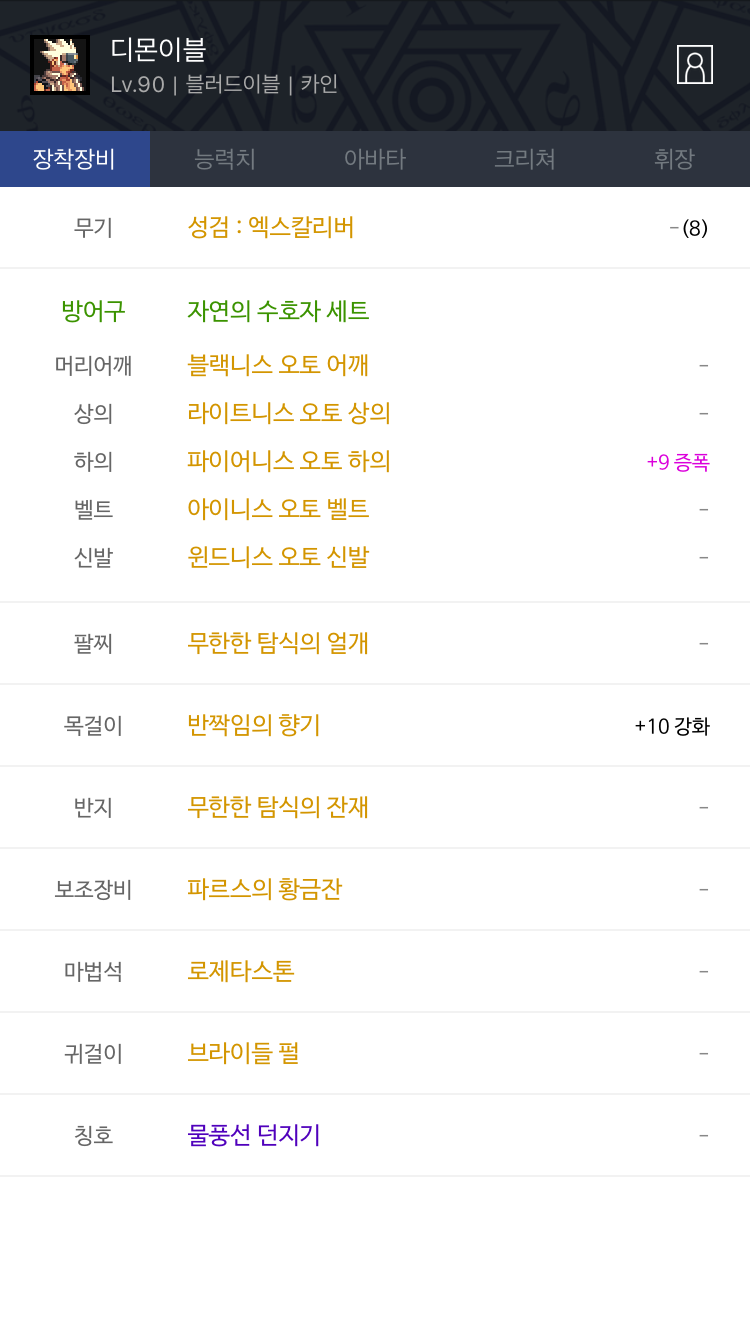This screenshot has width=750, height=1334.
Task: Select the 장착장비 tab
Action: (75, 159)
